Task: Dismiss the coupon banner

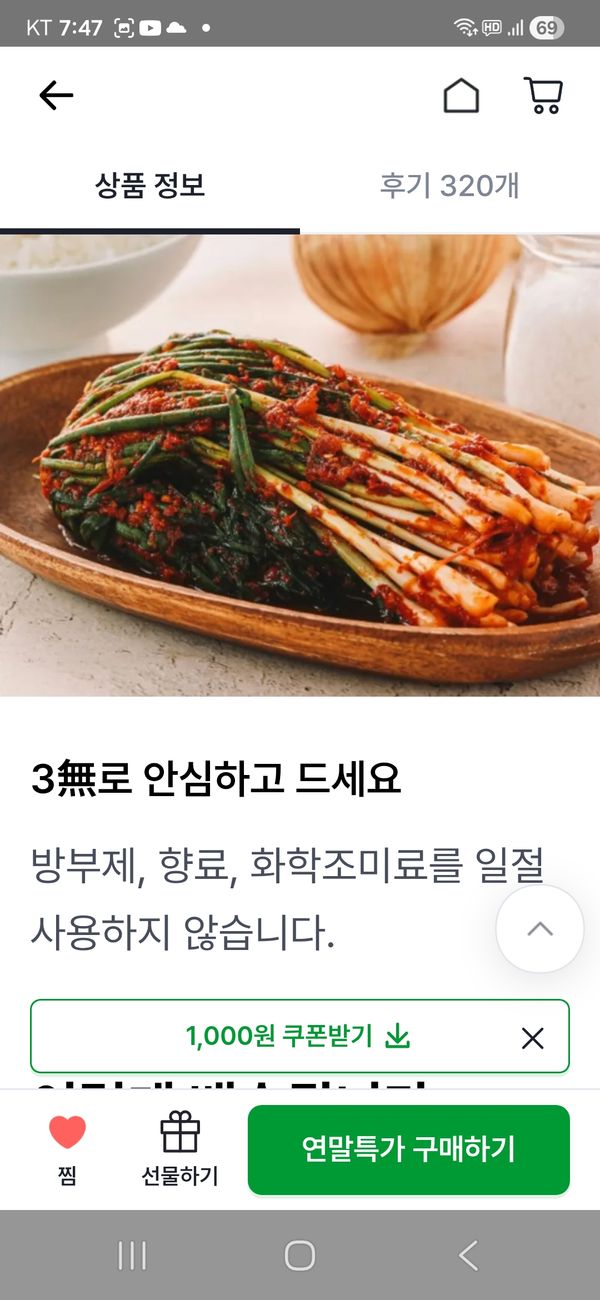Action: coord(533,1038)
